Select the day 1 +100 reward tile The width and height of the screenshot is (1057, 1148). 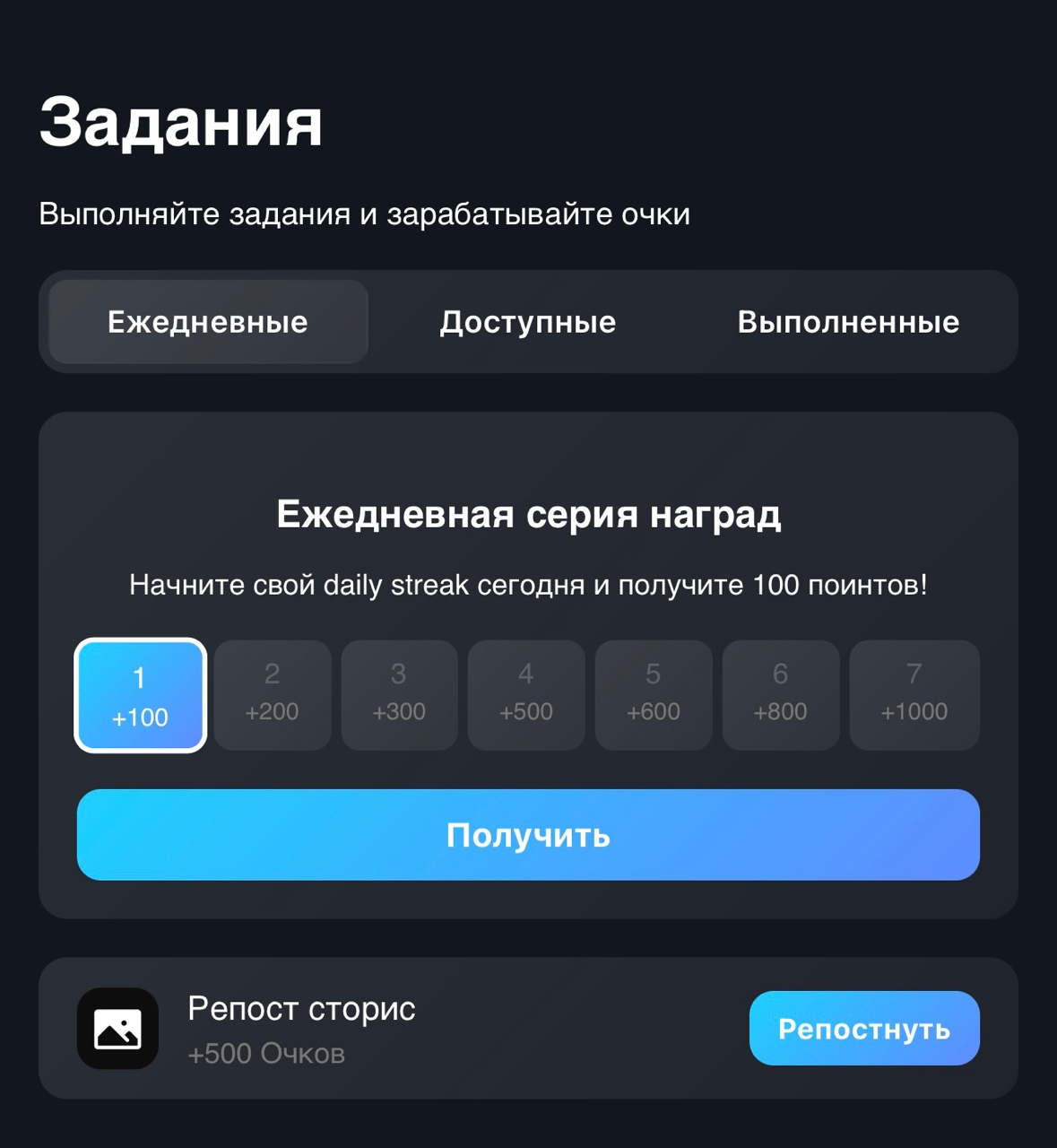pyautogui.click(x=140, y=696)
